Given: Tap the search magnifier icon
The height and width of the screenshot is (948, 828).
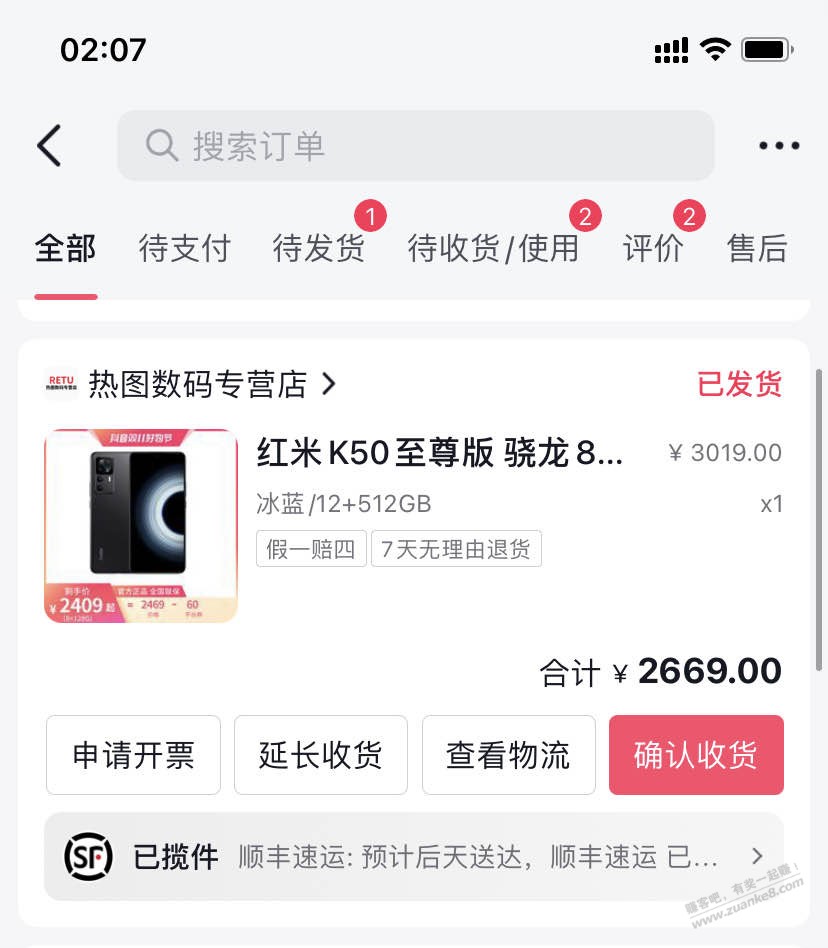Looking at the screenshot, I should click(161, 146).
